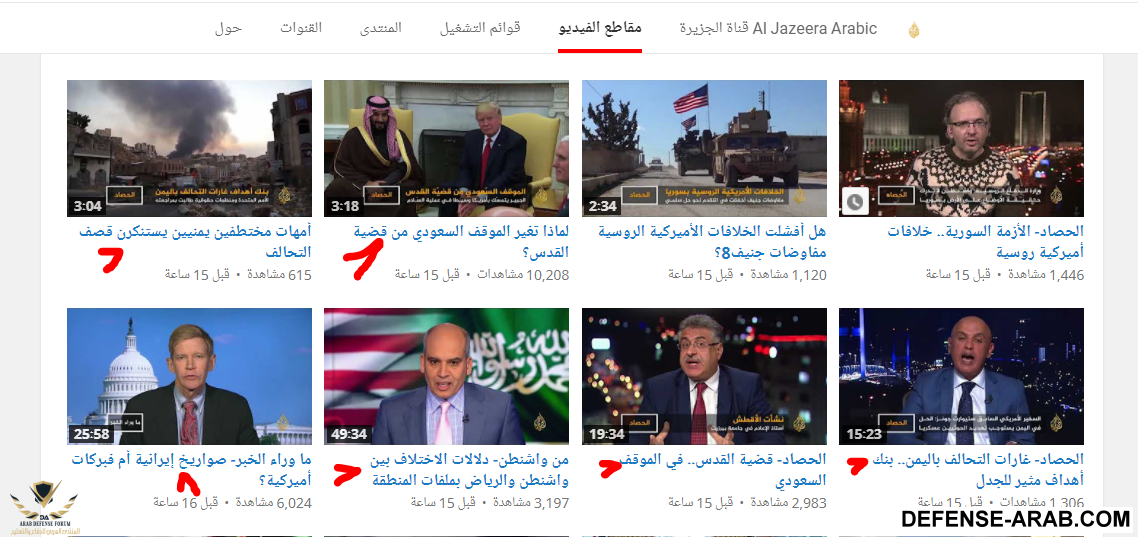Play the 2:34 video thumbnail
The width and height of the screenshot is (1138, 537).
704,148
